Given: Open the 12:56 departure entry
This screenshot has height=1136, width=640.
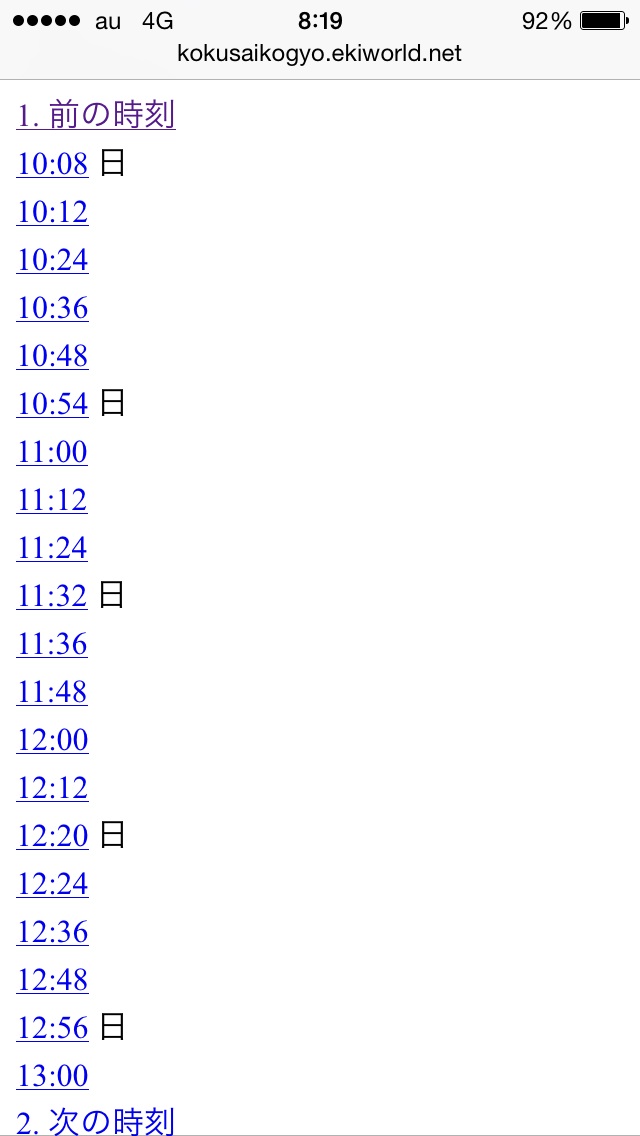Looking at the screenshot, I should pyautogui.click(x=52, y=1028).
